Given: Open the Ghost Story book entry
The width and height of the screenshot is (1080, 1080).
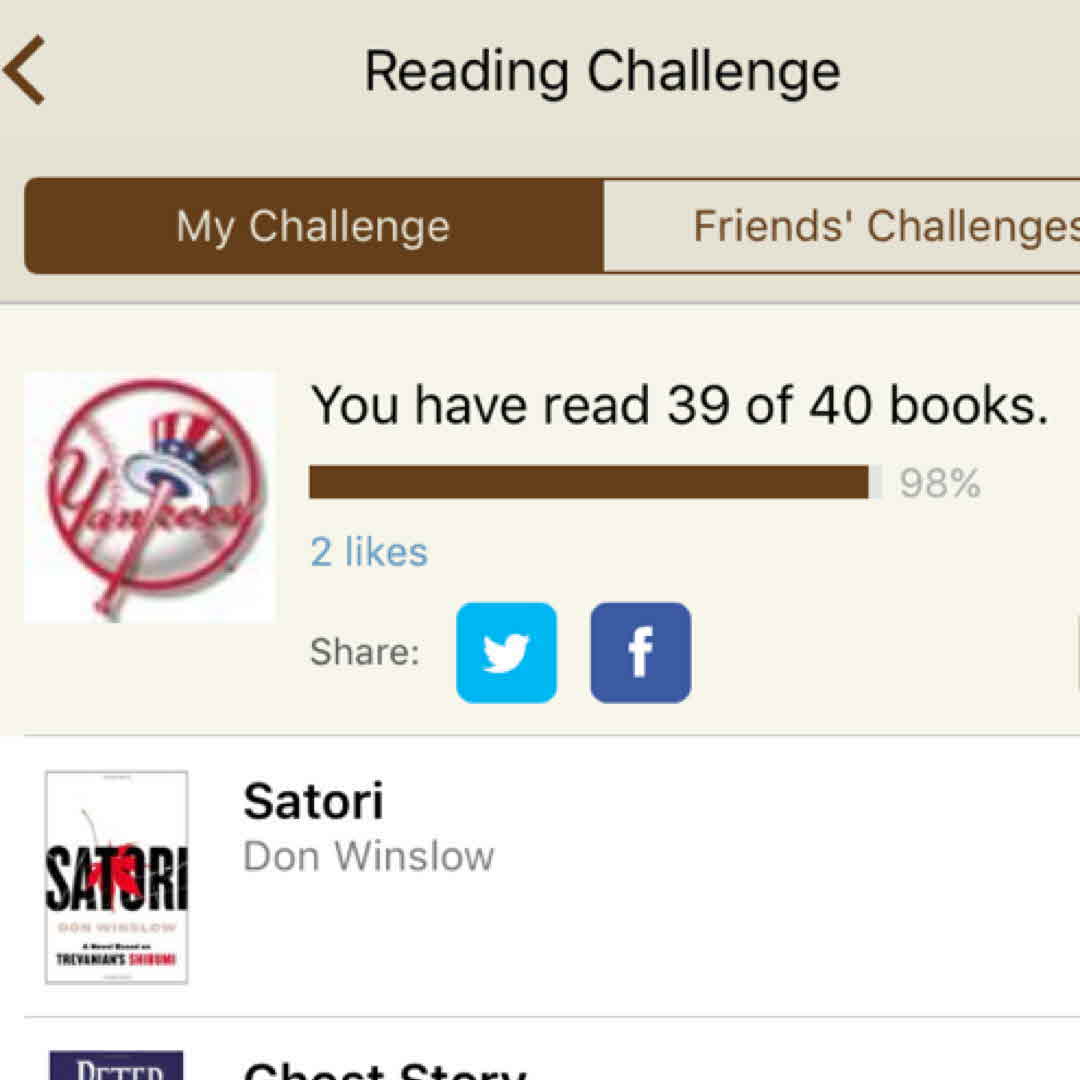Looking at the screenshot, I should click(385, 1066).
